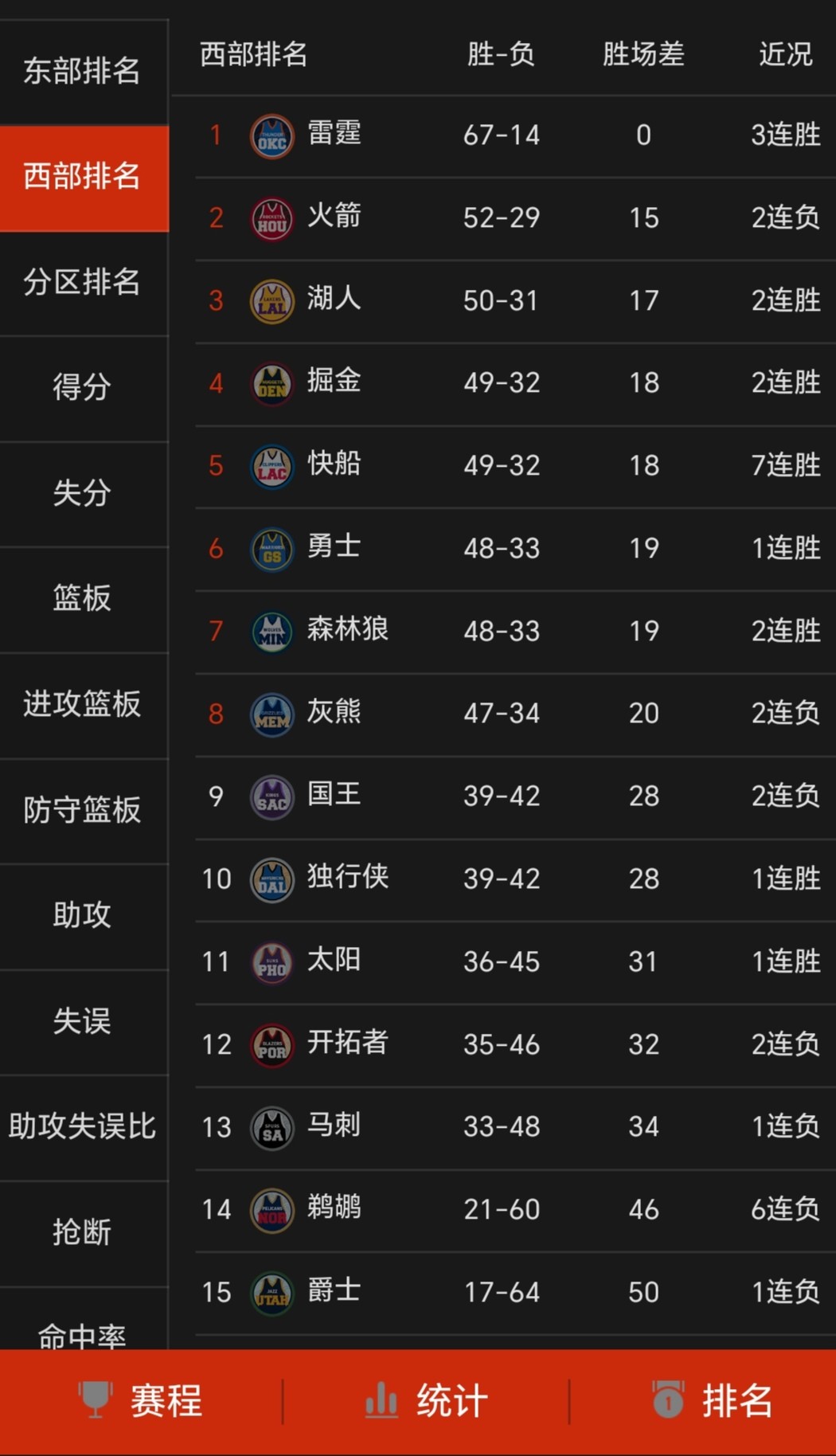This screenshot has height=1456, width=836.
Task: Open the 雷霆 team row
Action: [x=515, y=135]
